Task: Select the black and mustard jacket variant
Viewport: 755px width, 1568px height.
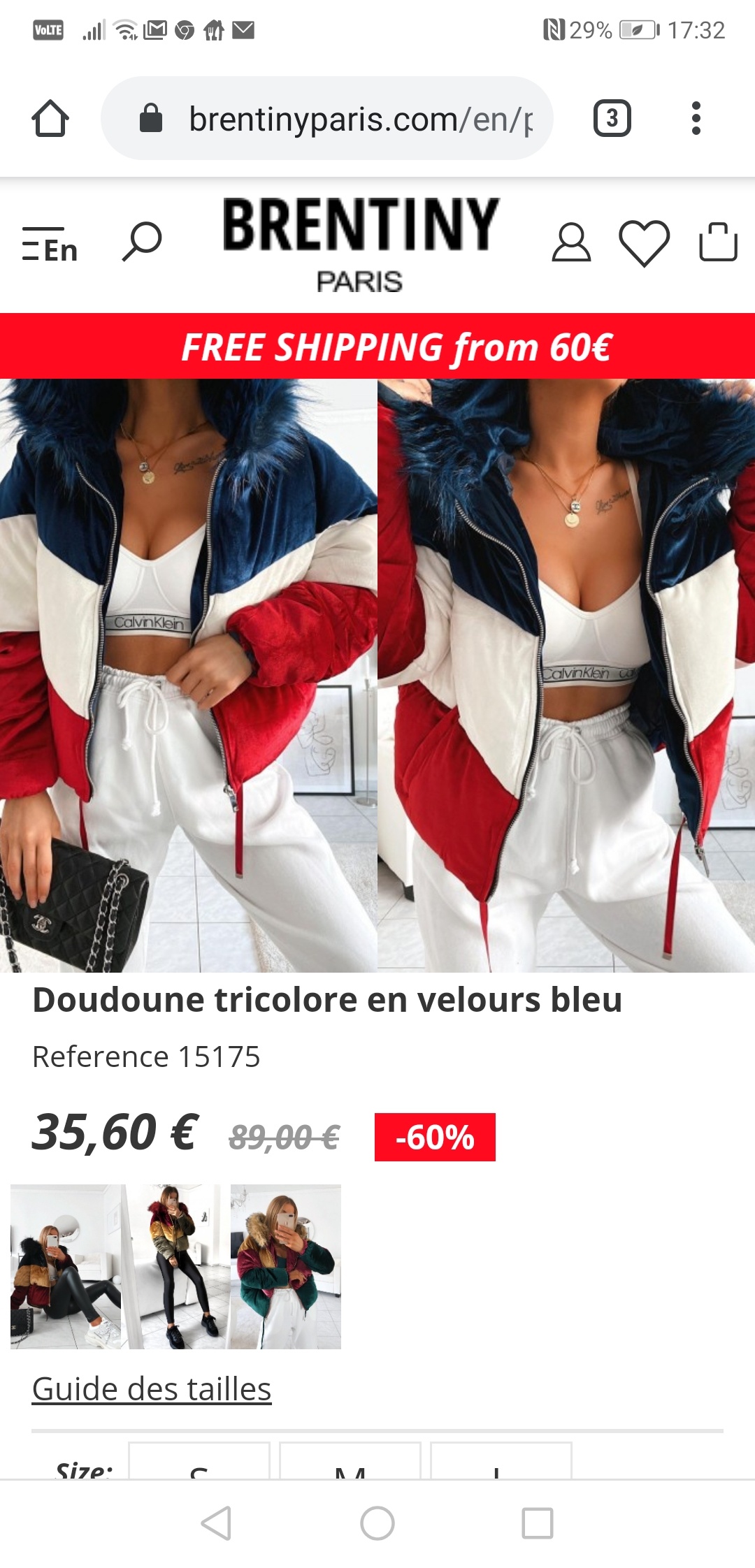Action: click(x=66, y=1266)
